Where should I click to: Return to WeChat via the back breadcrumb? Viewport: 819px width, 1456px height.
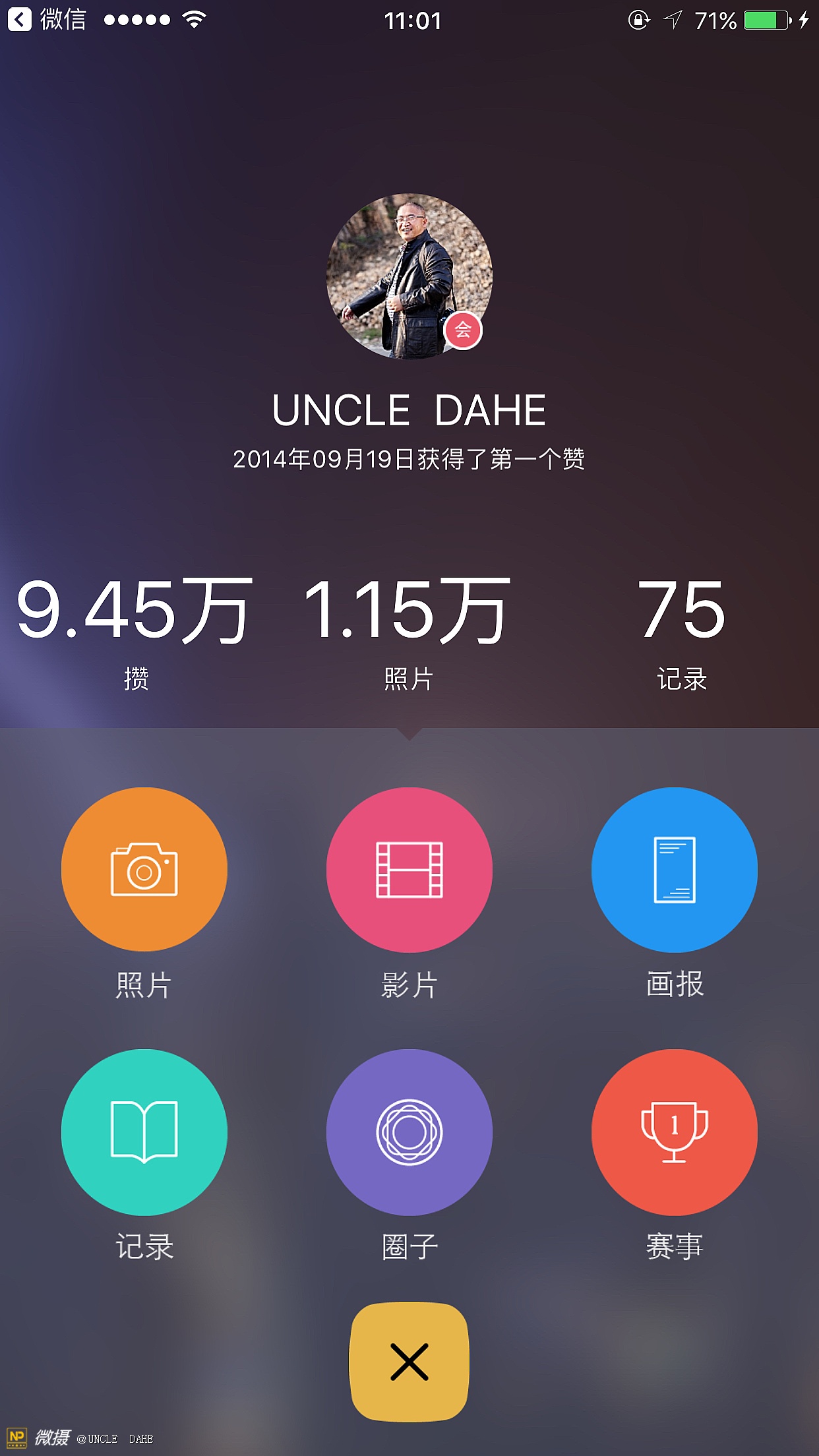click(x=46, y=20)
